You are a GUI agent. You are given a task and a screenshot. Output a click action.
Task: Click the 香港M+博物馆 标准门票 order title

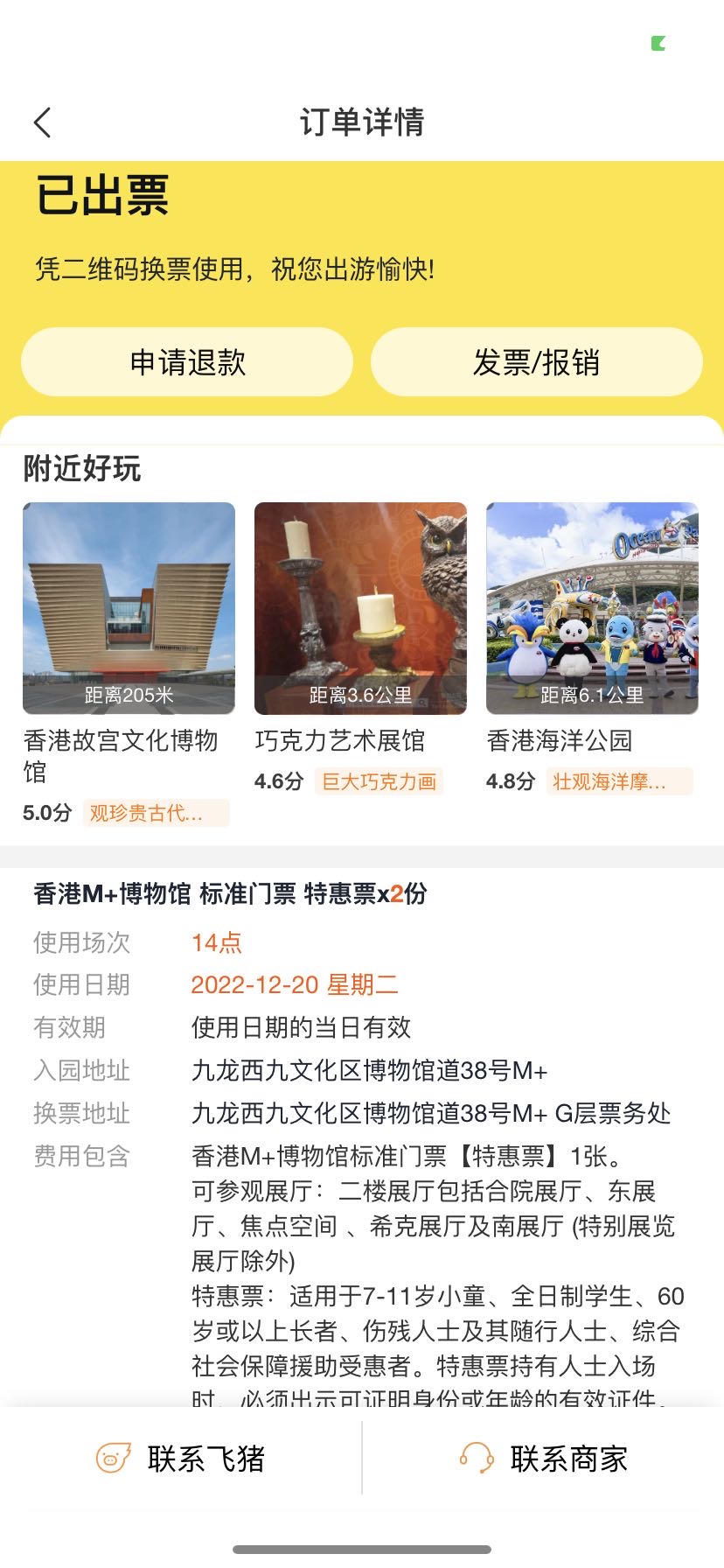[x=229, y=895]
